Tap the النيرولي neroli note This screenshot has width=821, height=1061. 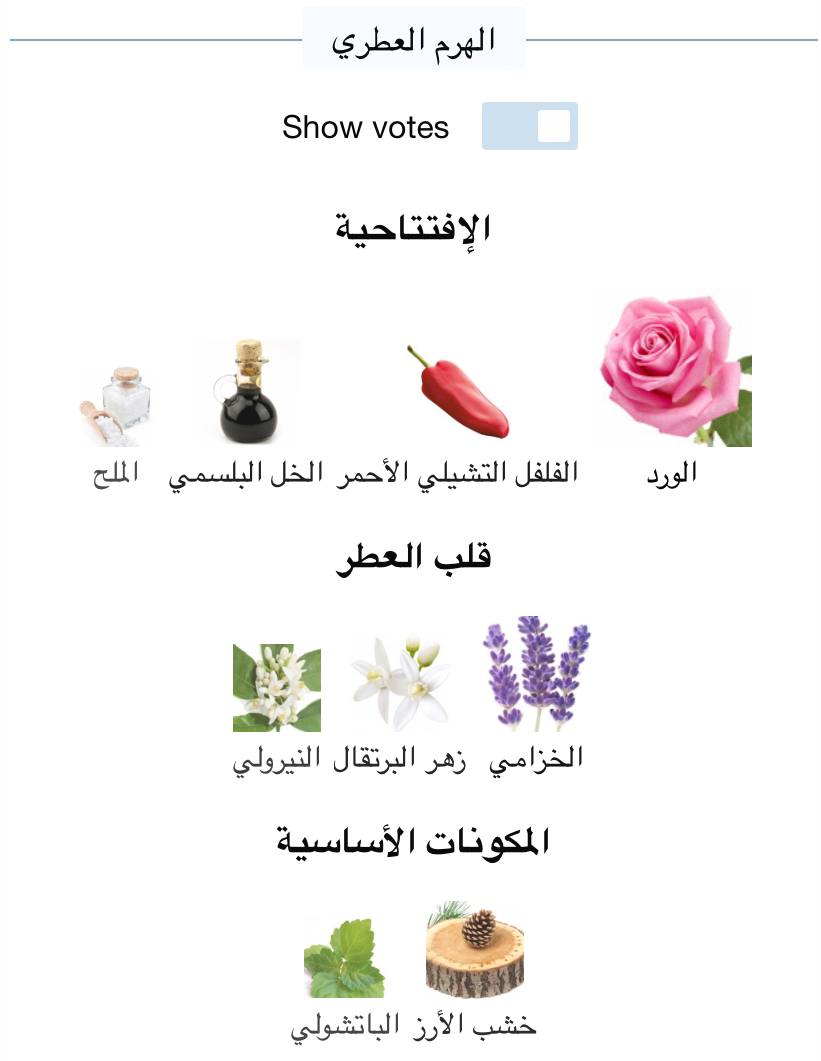[x=277, y=687]
